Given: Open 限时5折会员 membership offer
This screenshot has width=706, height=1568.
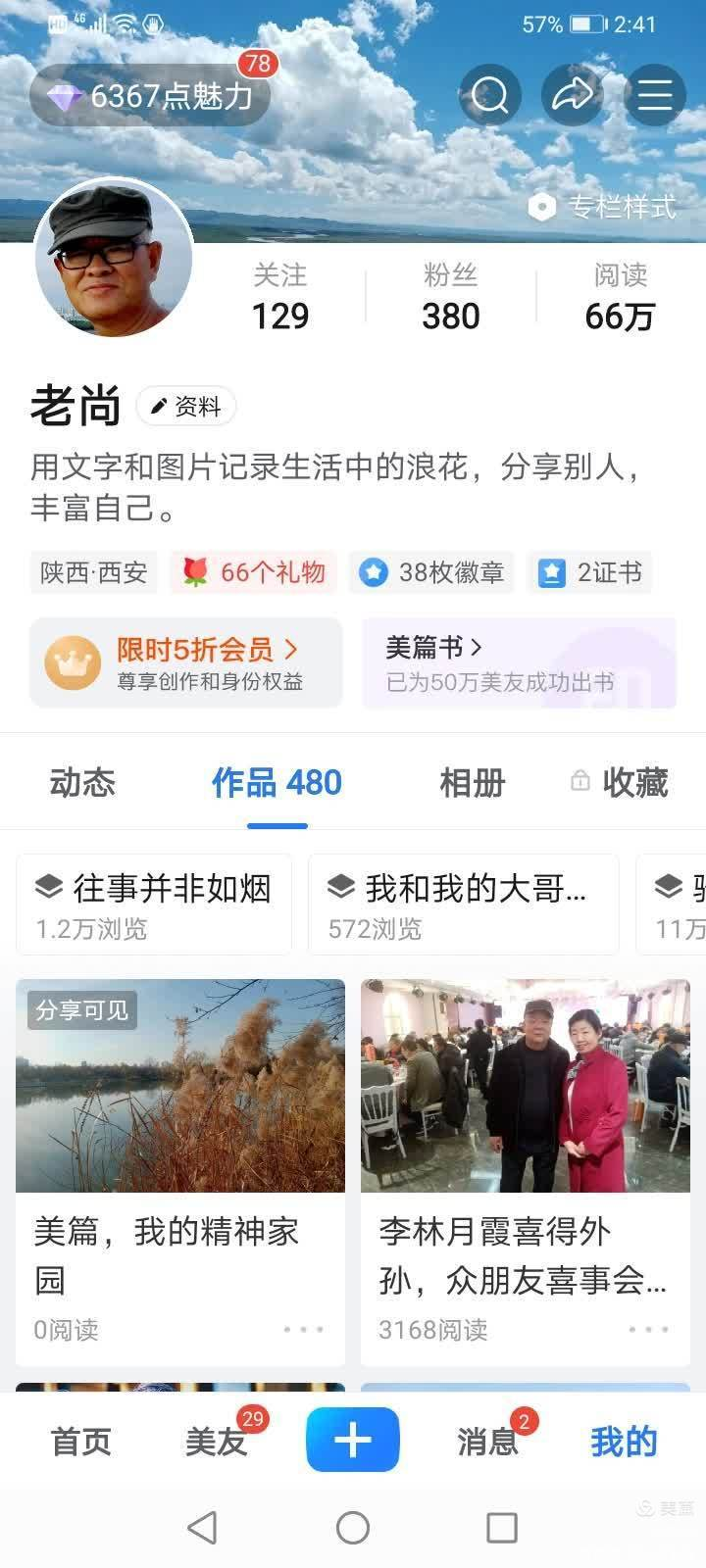Looking at the screenshot, I should click(186, 662).
